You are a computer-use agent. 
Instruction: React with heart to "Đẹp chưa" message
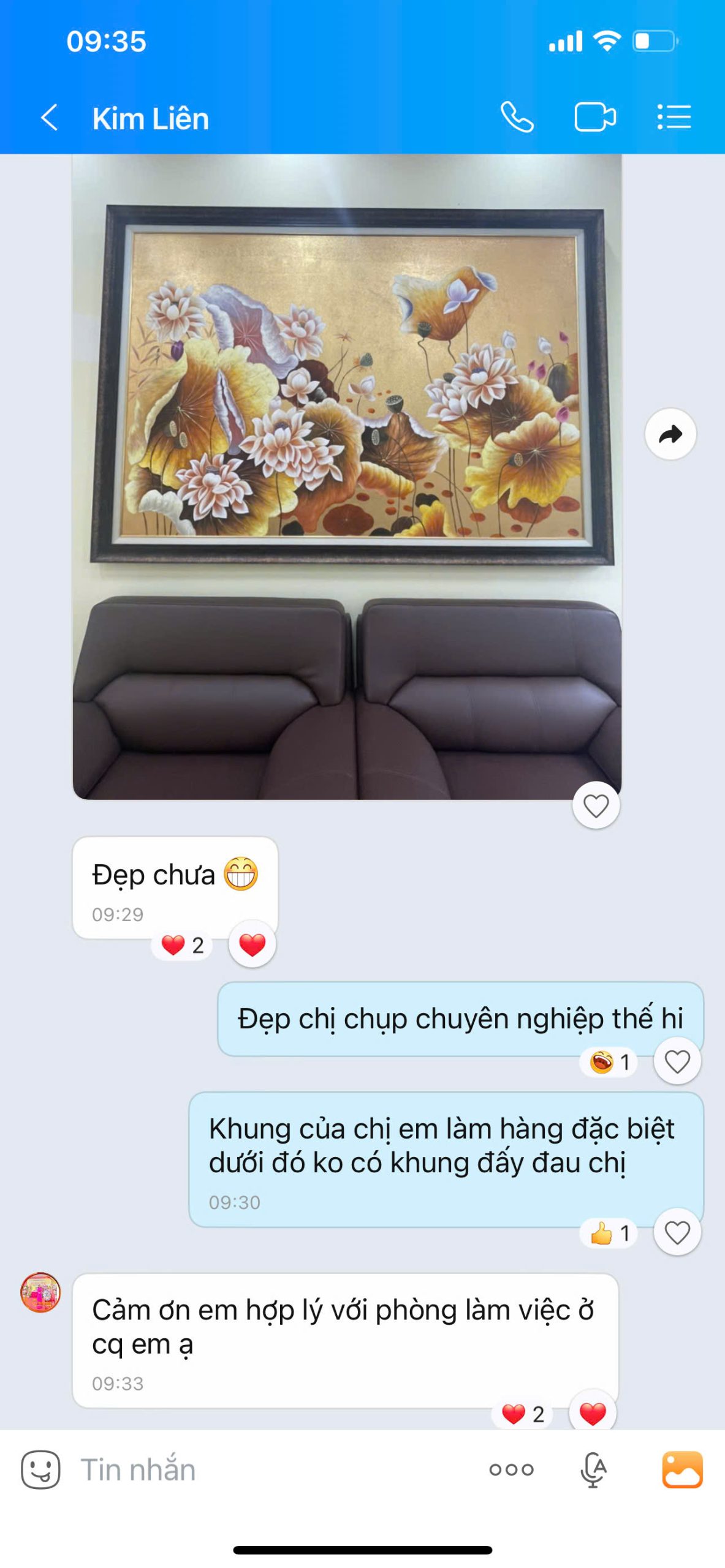tap(252, 944)
